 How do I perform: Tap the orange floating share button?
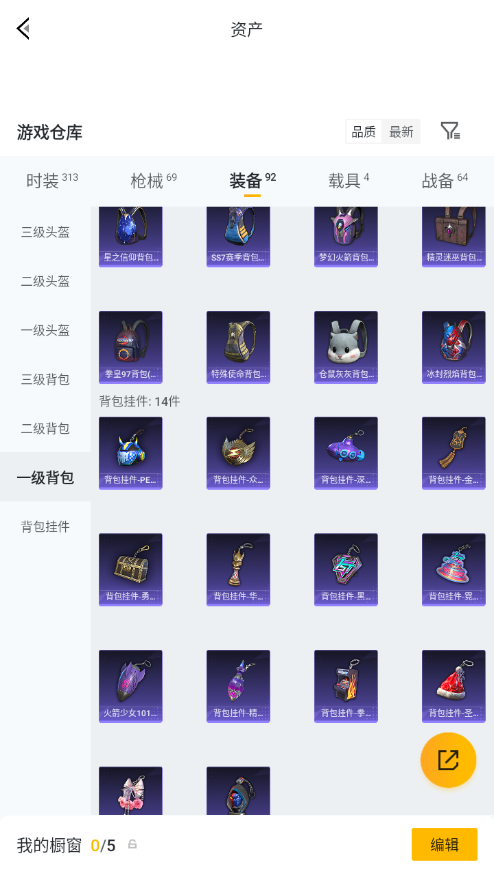[448, 760]
